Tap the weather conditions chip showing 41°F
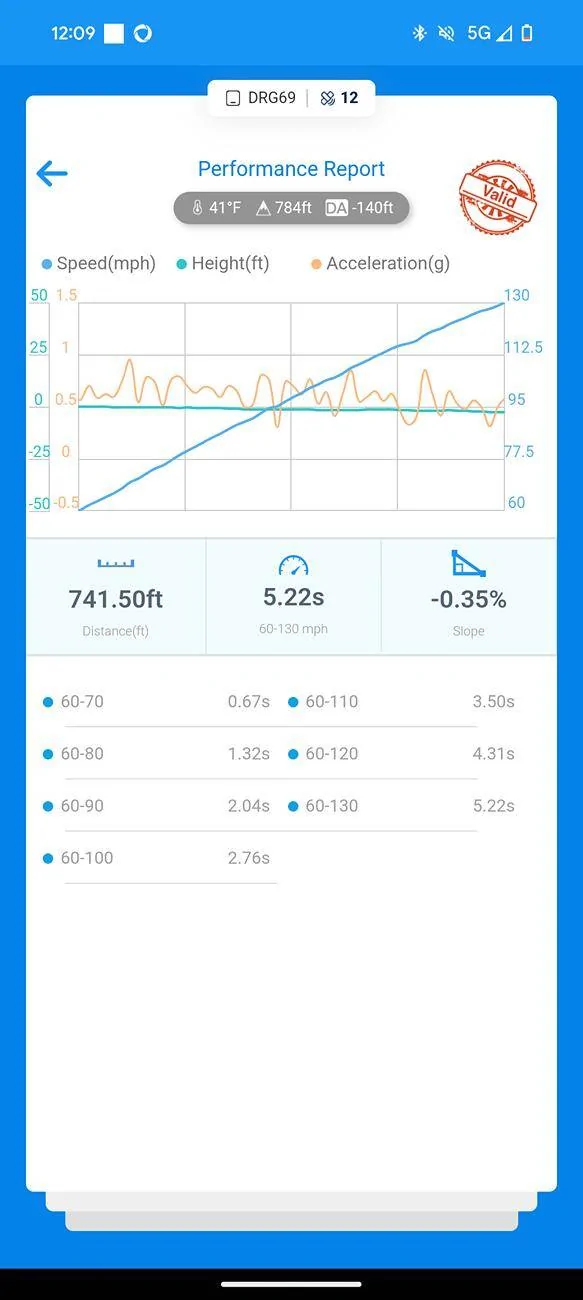Image resolution: width=583 pixels, height=1300 pixels. [291, 208]
